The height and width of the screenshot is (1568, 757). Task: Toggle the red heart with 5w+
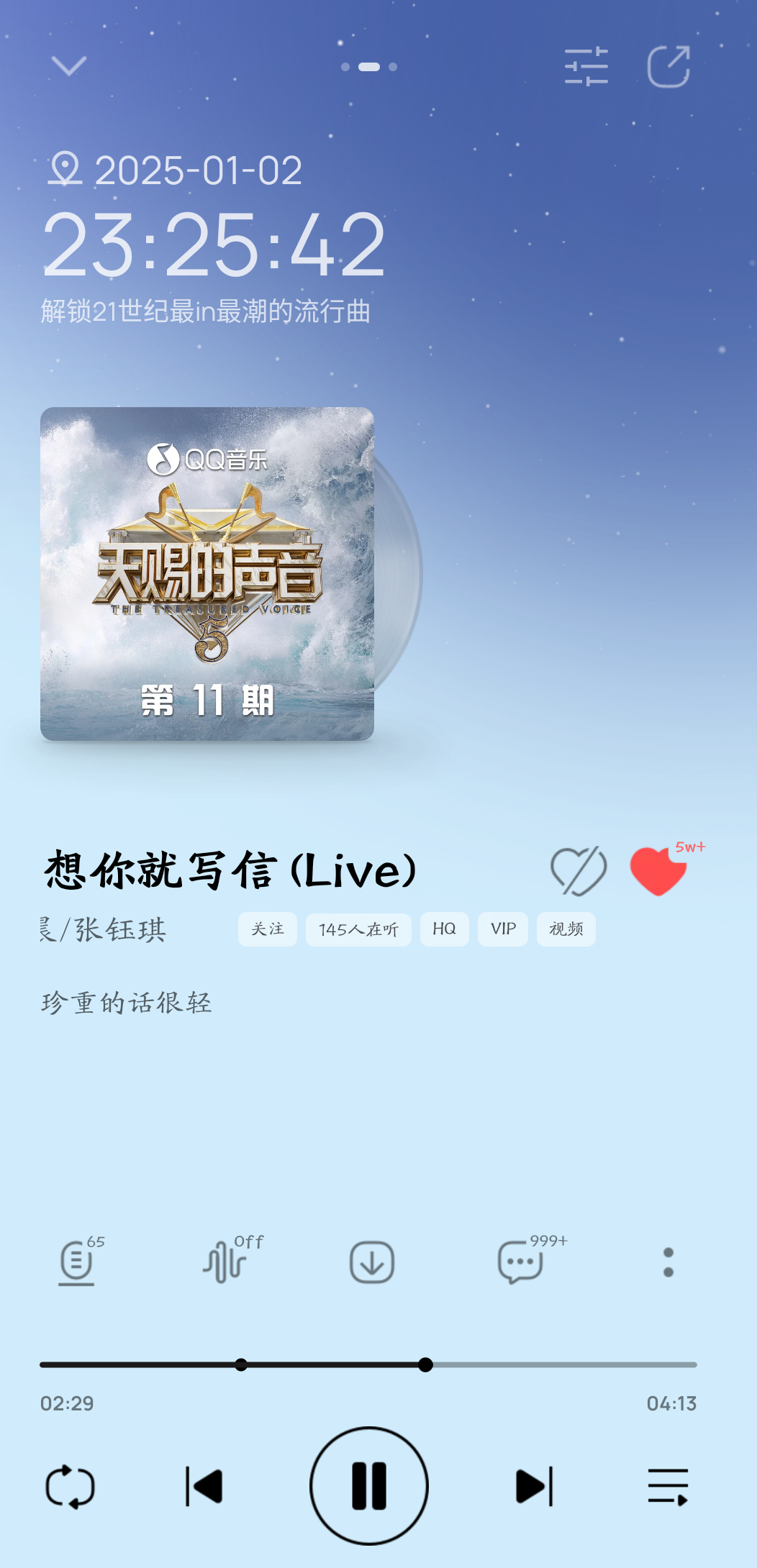tap(659, 870)
